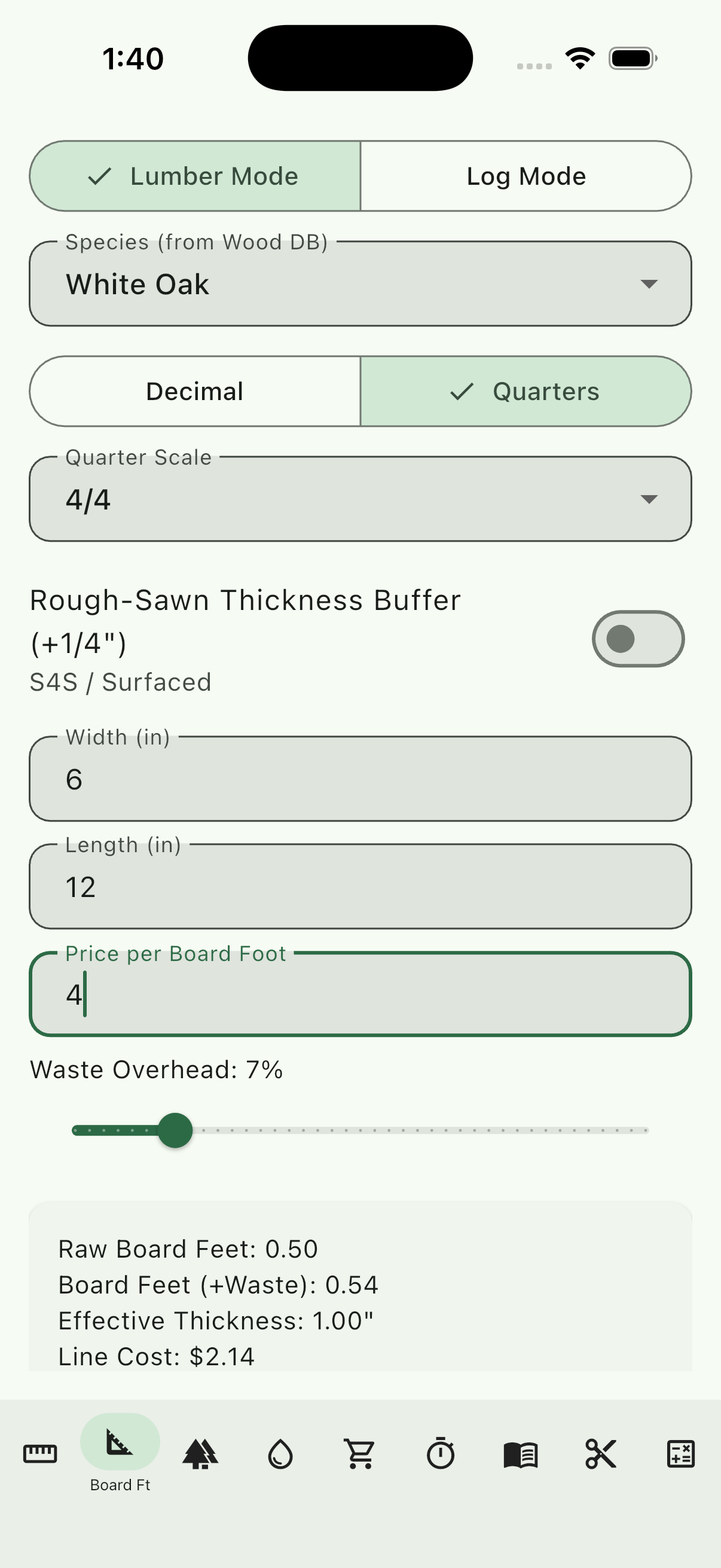Open the trees/species tool

pyautogui.click(x=201, y=1455)
